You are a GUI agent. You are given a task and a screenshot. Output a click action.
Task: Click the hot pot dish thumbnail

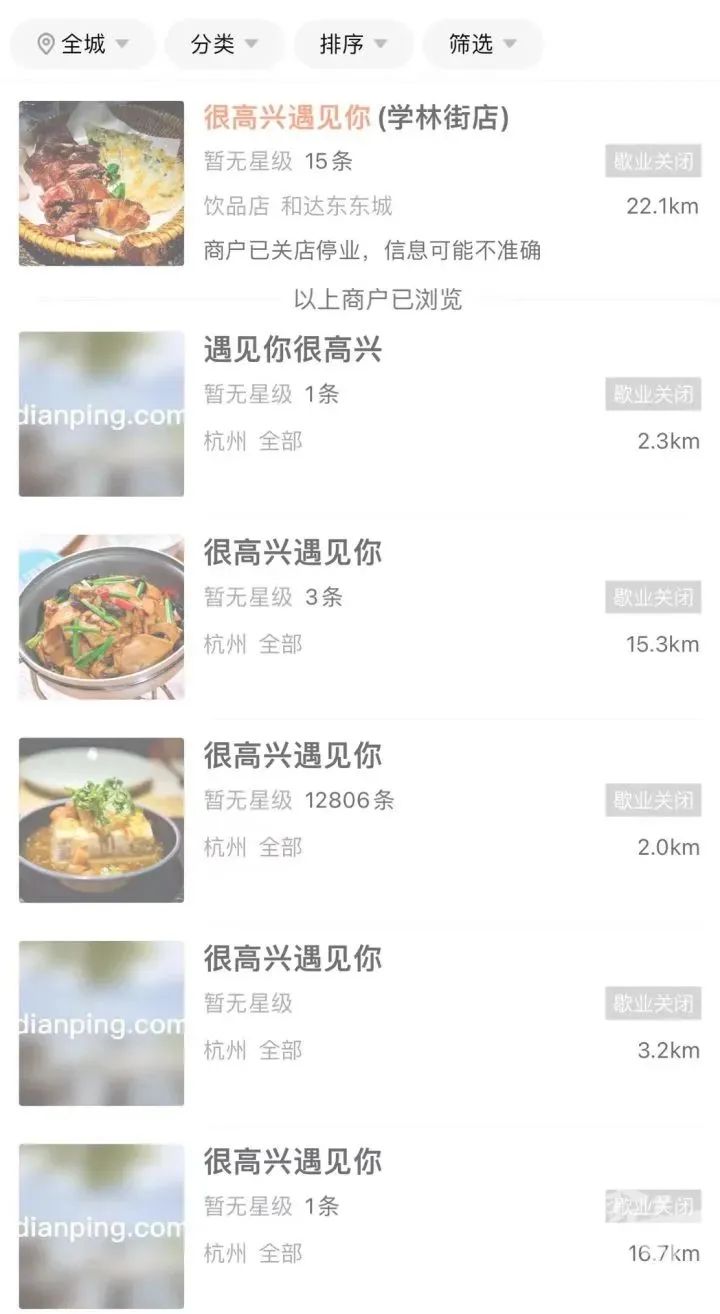click(x=100, y=616)
